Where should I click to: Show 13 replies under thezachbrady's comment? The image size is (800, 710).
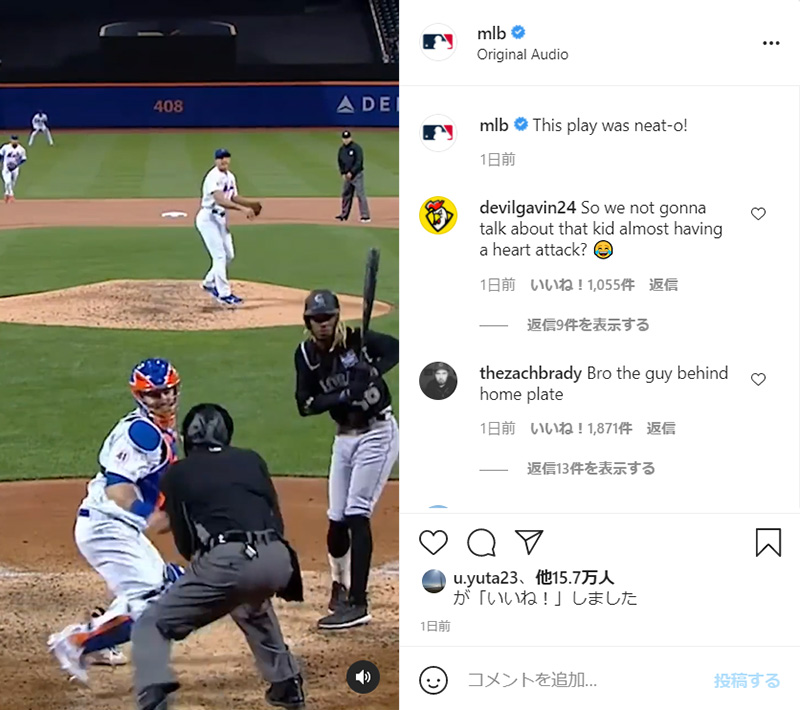(x=591, y=468)
